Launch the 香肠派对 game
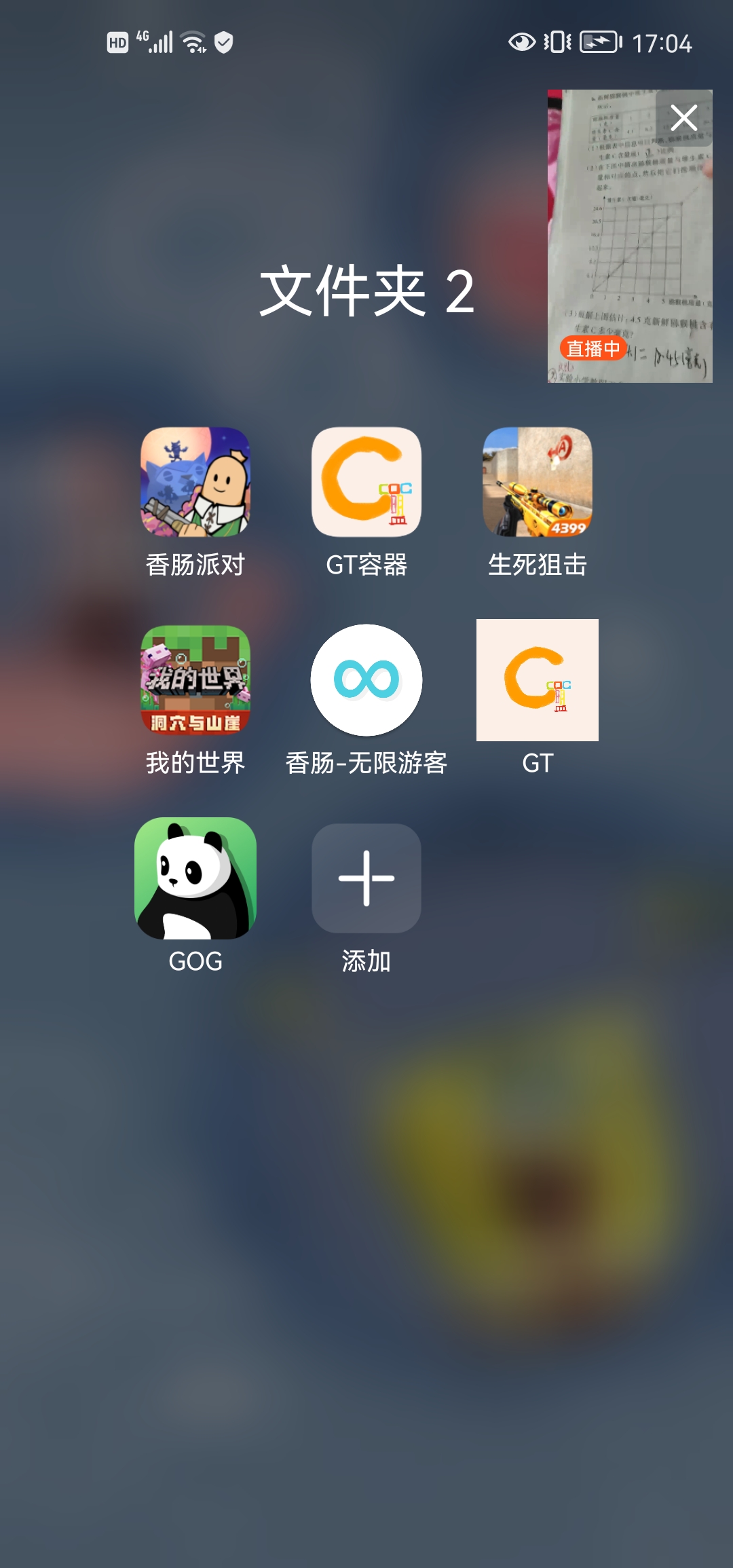The image size is (733, 1568). (x=195, y=482)
